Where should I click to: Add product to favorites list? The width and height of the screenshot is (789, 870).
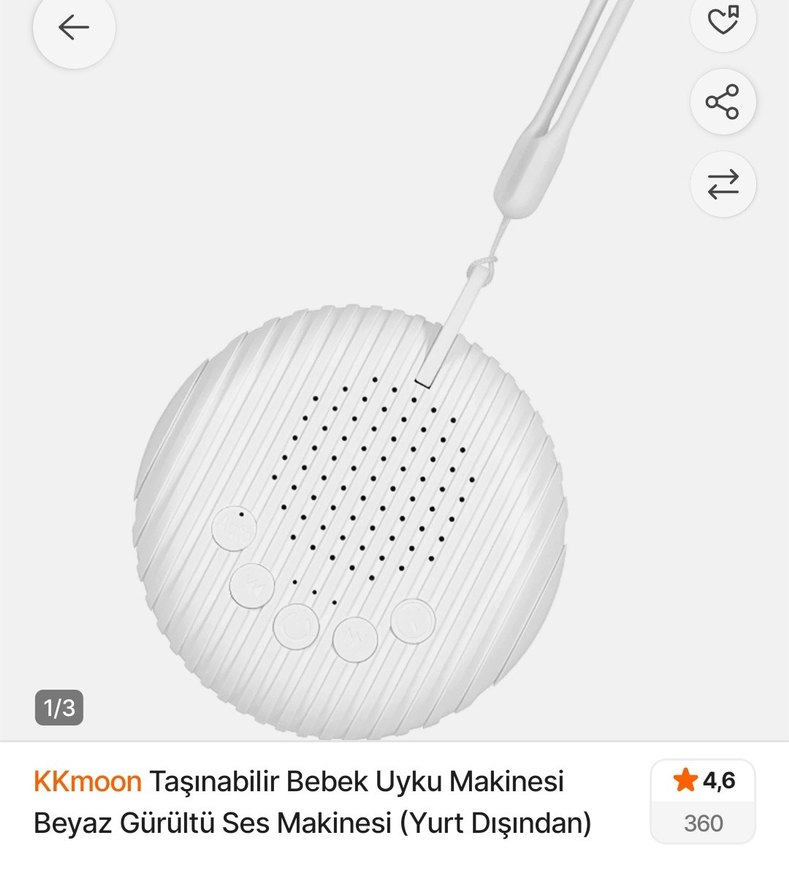(722, 20)
